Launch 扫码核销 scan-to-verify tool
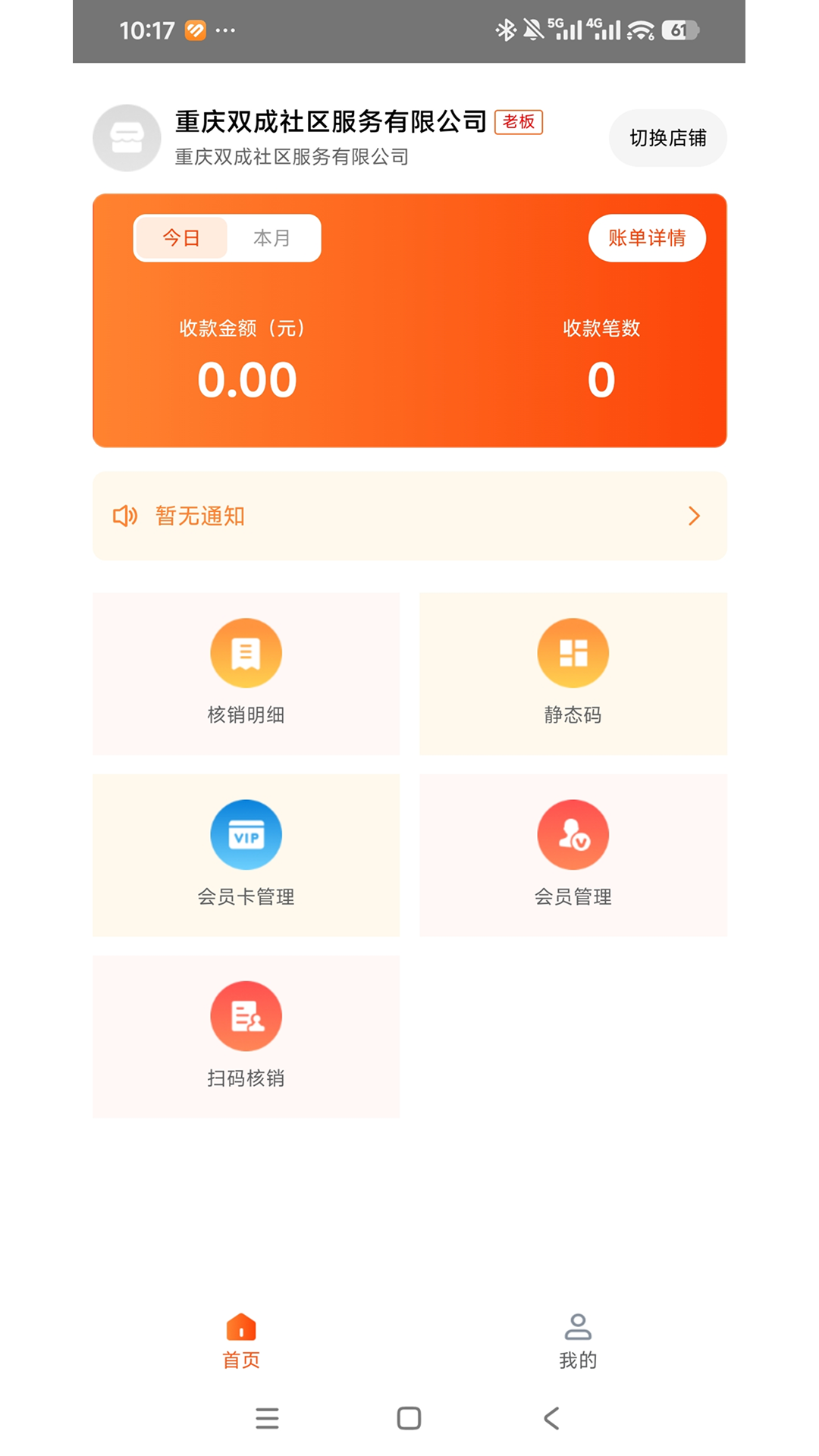Viewport: 819px width, 1456px height. click(x=246, y=1015)
